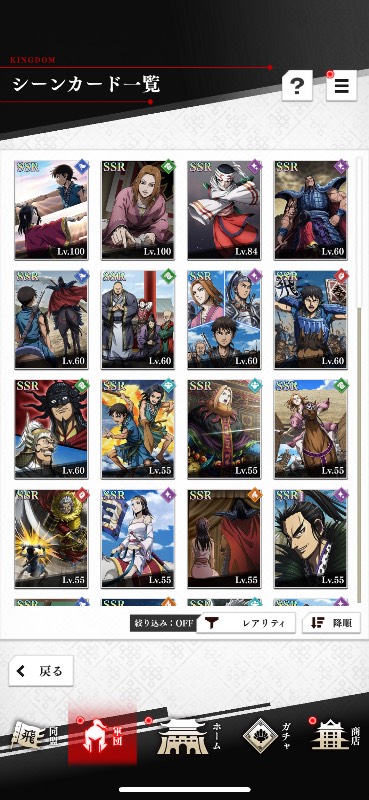Toggle the 降順 sort order

click(332, 623)
